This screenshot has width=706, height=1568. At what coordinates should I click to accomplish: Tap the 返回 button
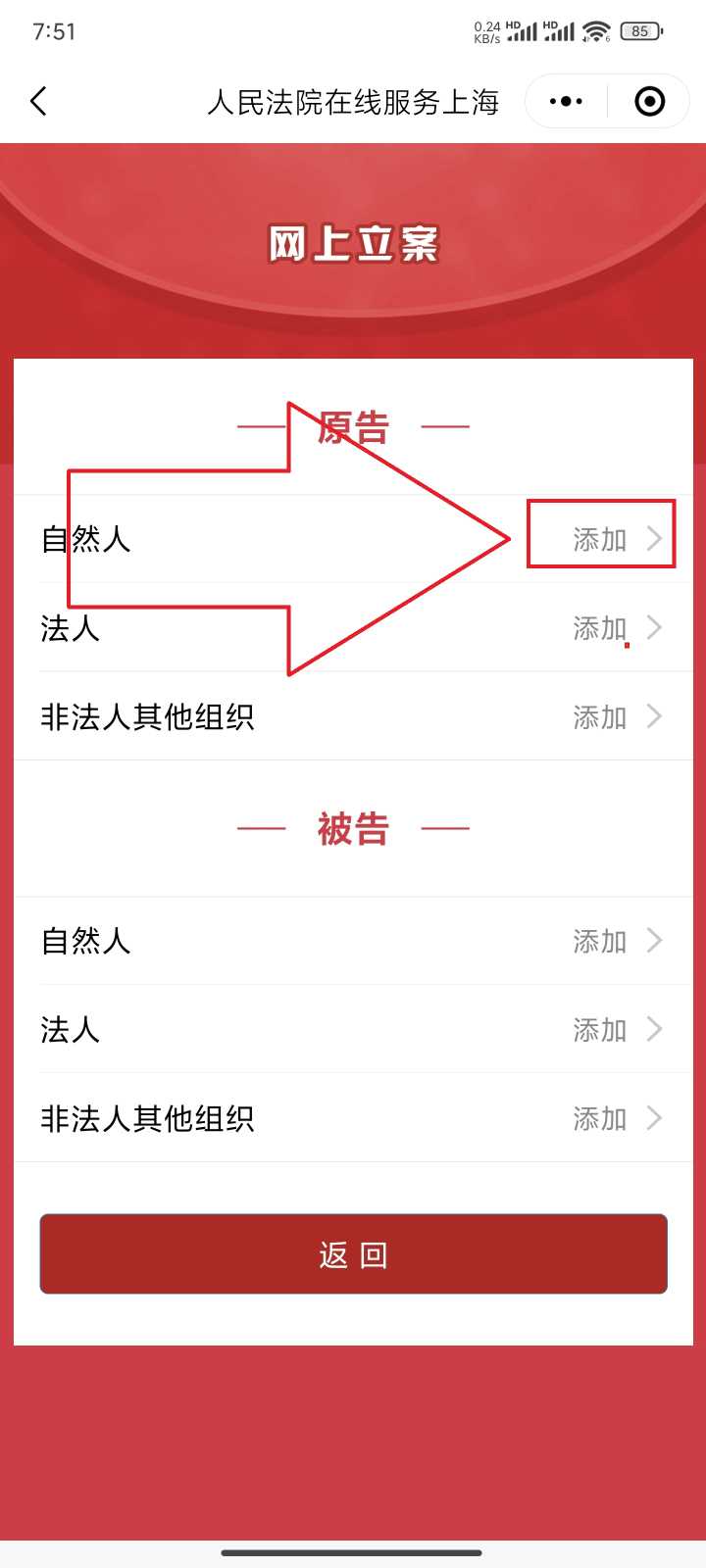click(353, 1254)
